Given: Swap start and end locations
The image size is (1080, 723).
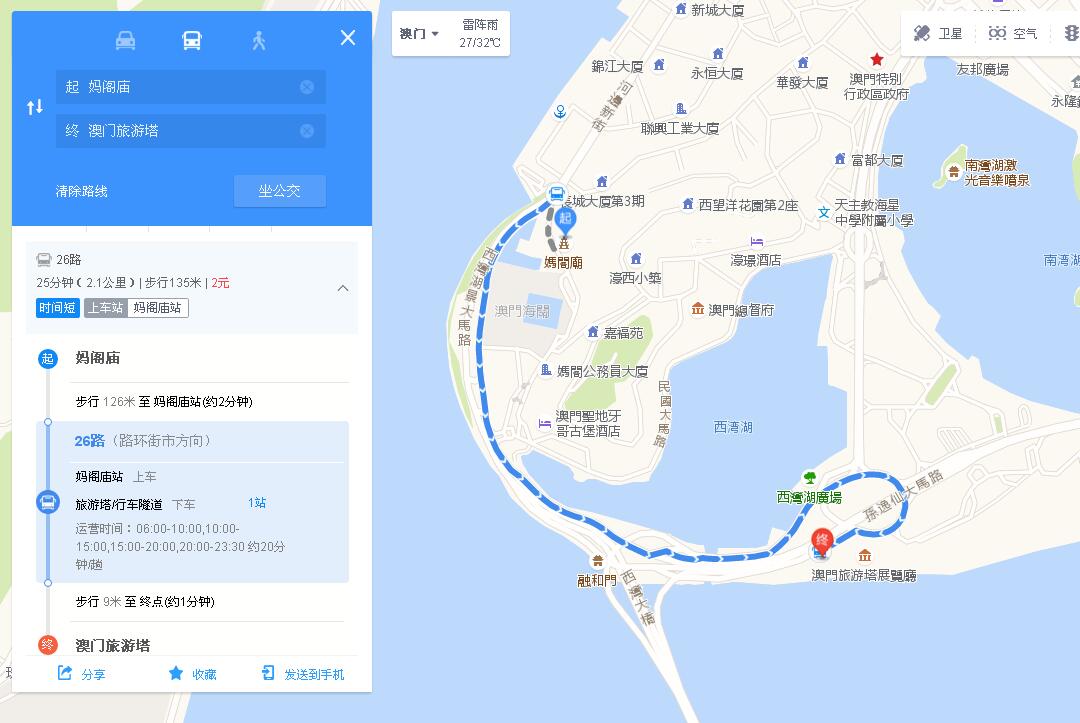Looking at the screenshot, I should 35,107.
